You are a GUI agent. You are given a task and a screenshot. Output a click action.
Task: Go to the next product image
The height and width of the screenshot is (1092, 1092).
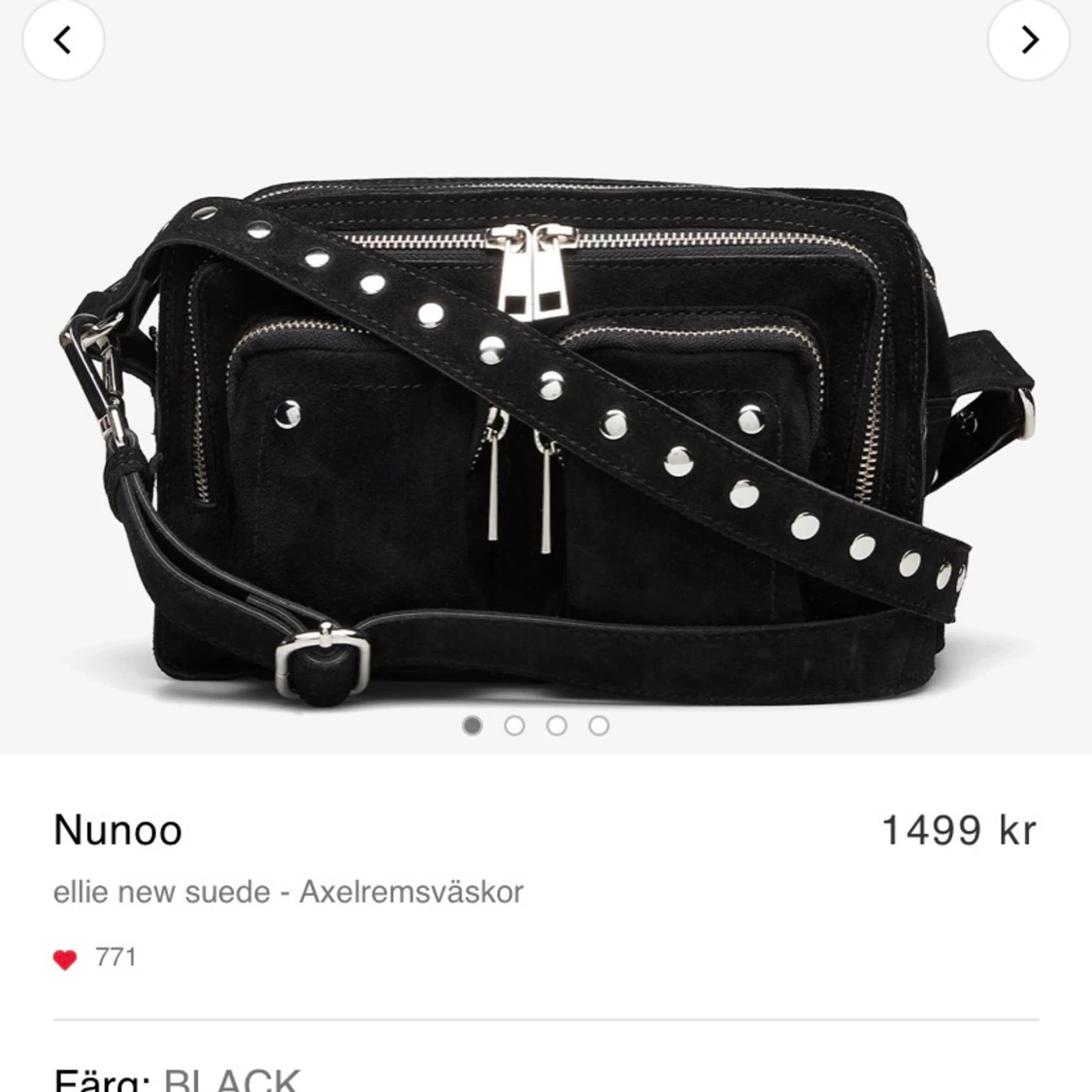click(x=1029, y=40)
